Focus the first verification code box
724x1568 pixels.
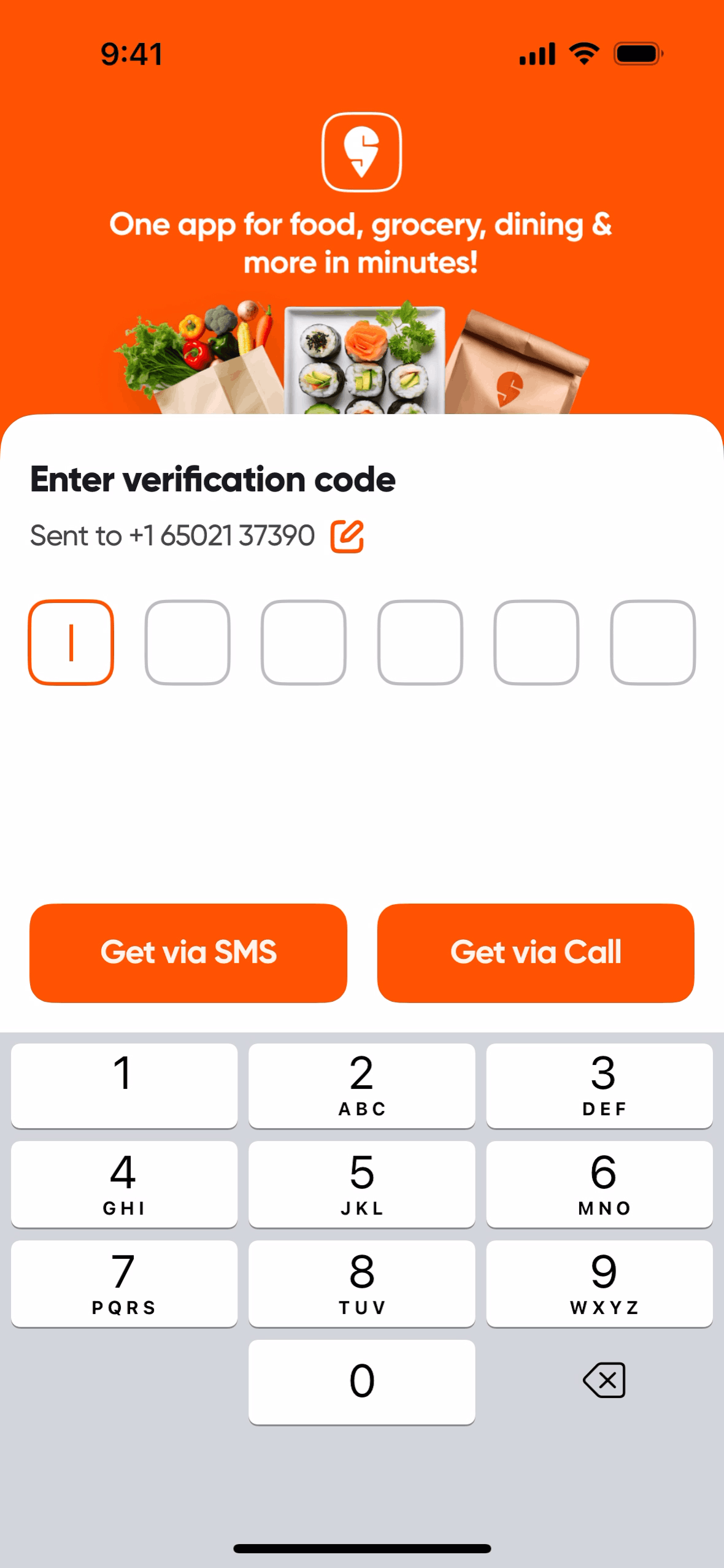[71, 642]
